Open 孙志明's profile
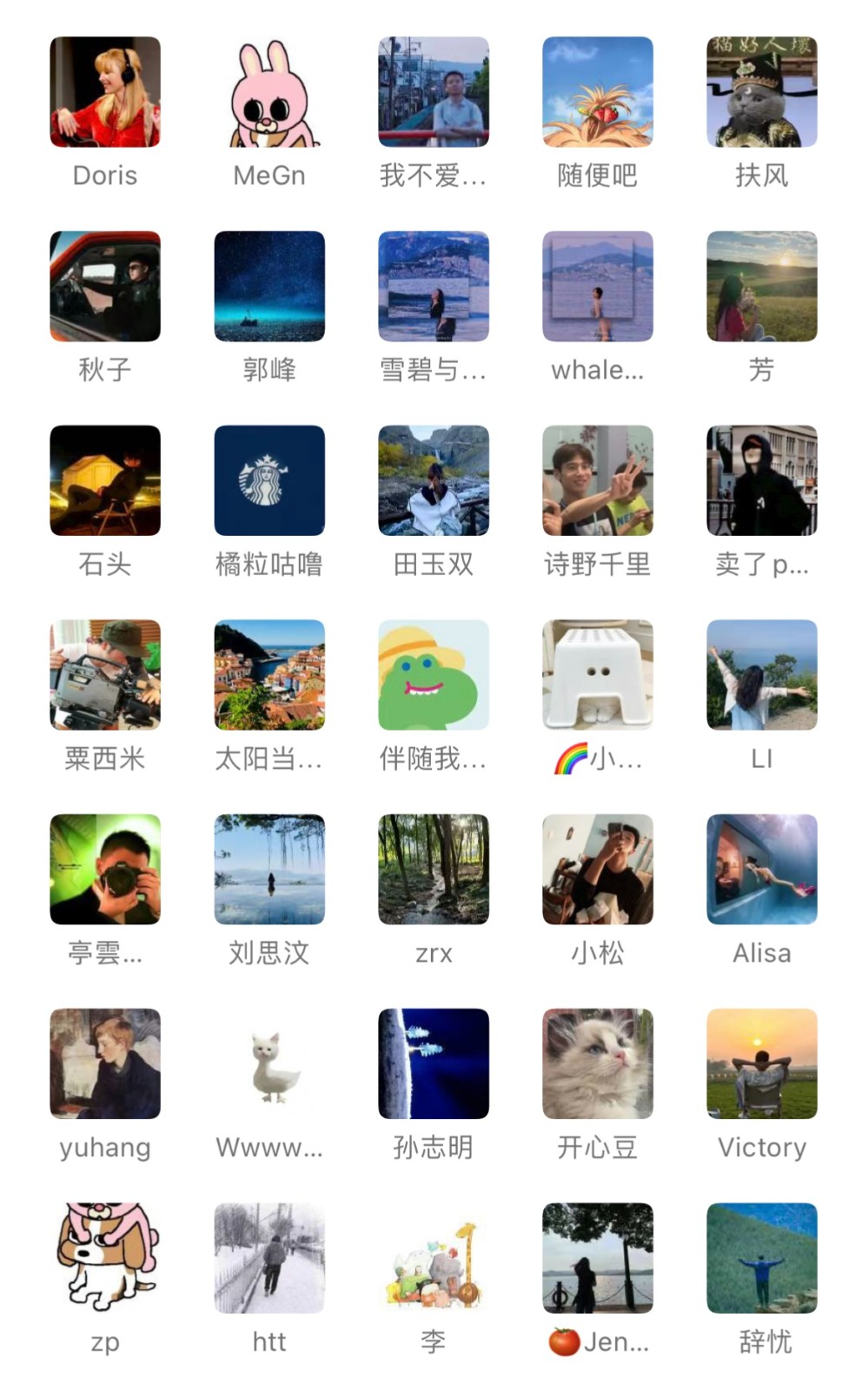The image size is (868, 1390). [434, 1064]
